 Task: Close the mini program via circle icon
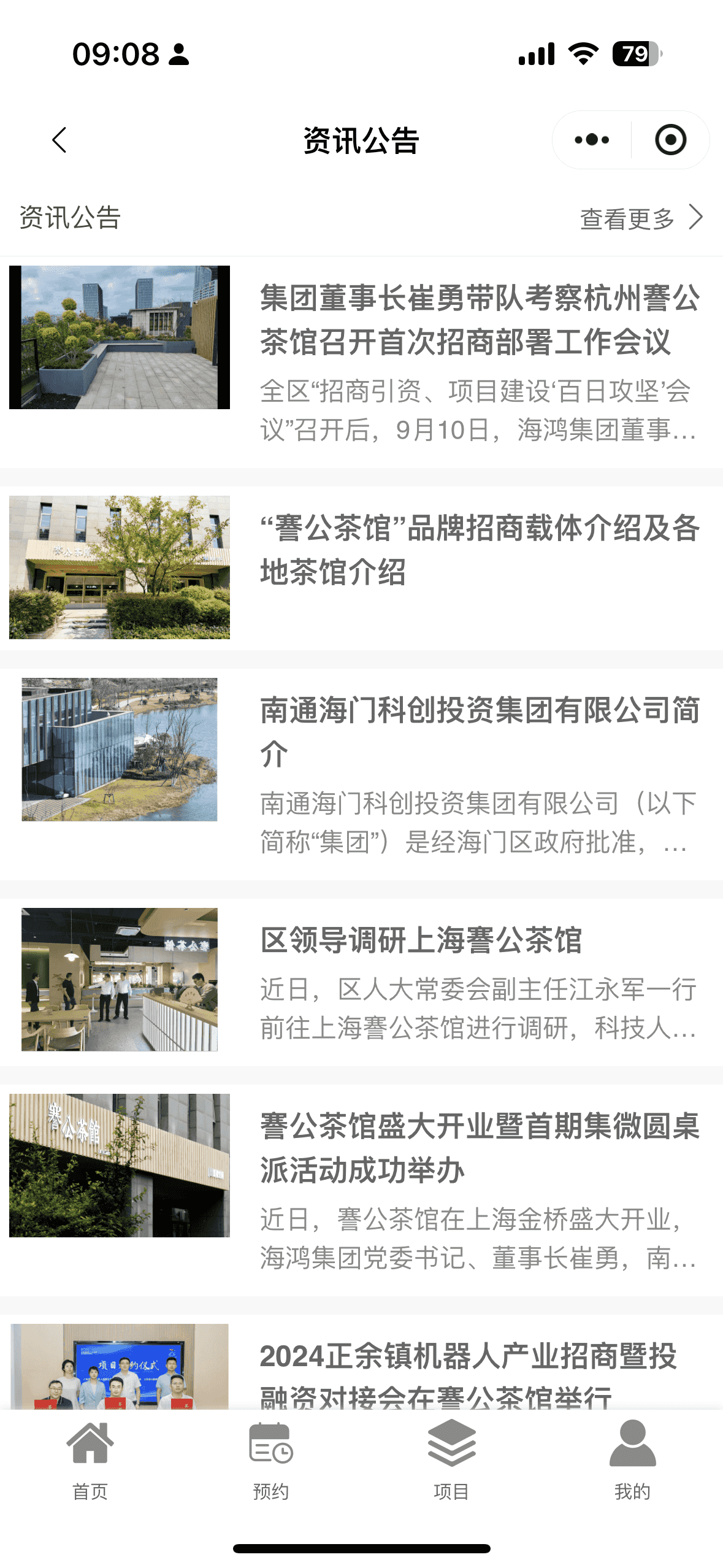[x=670, y=140]
